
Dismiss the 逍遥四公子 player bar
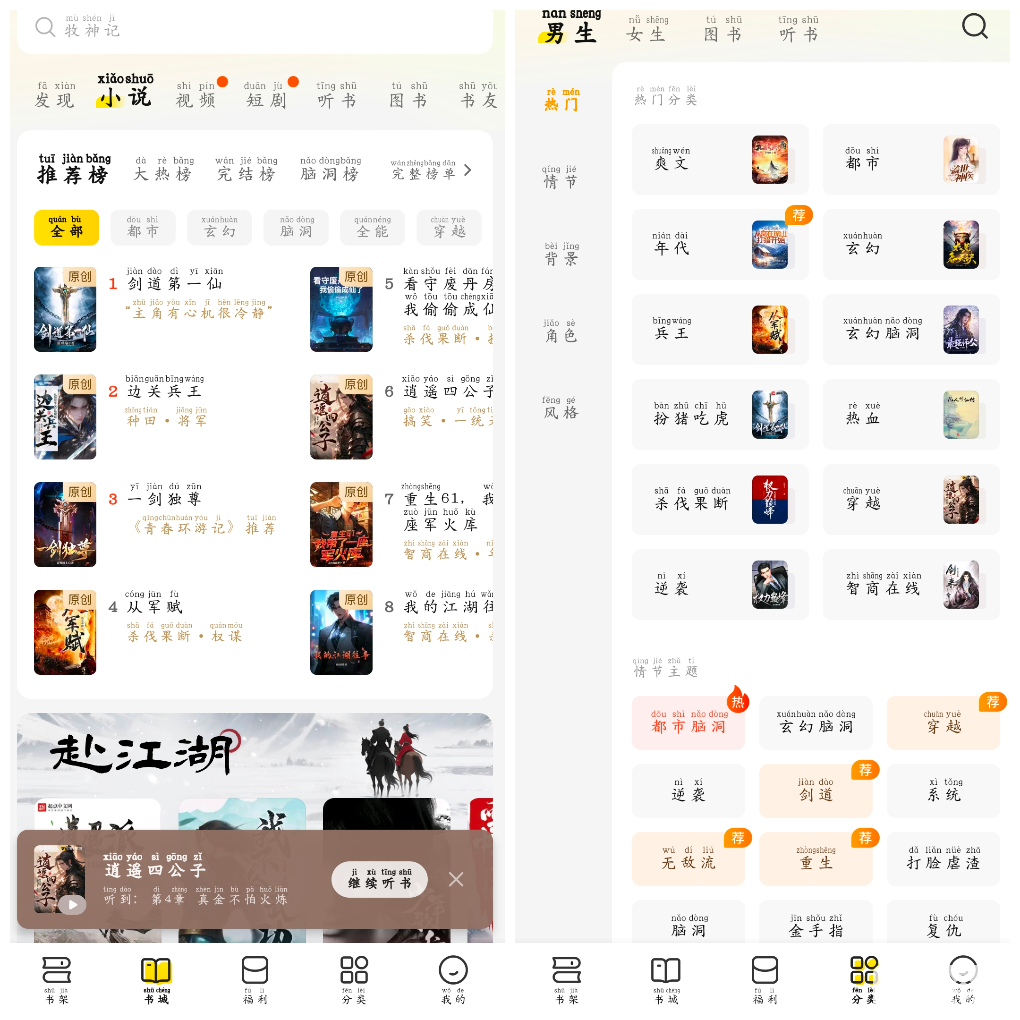(456, 879)
